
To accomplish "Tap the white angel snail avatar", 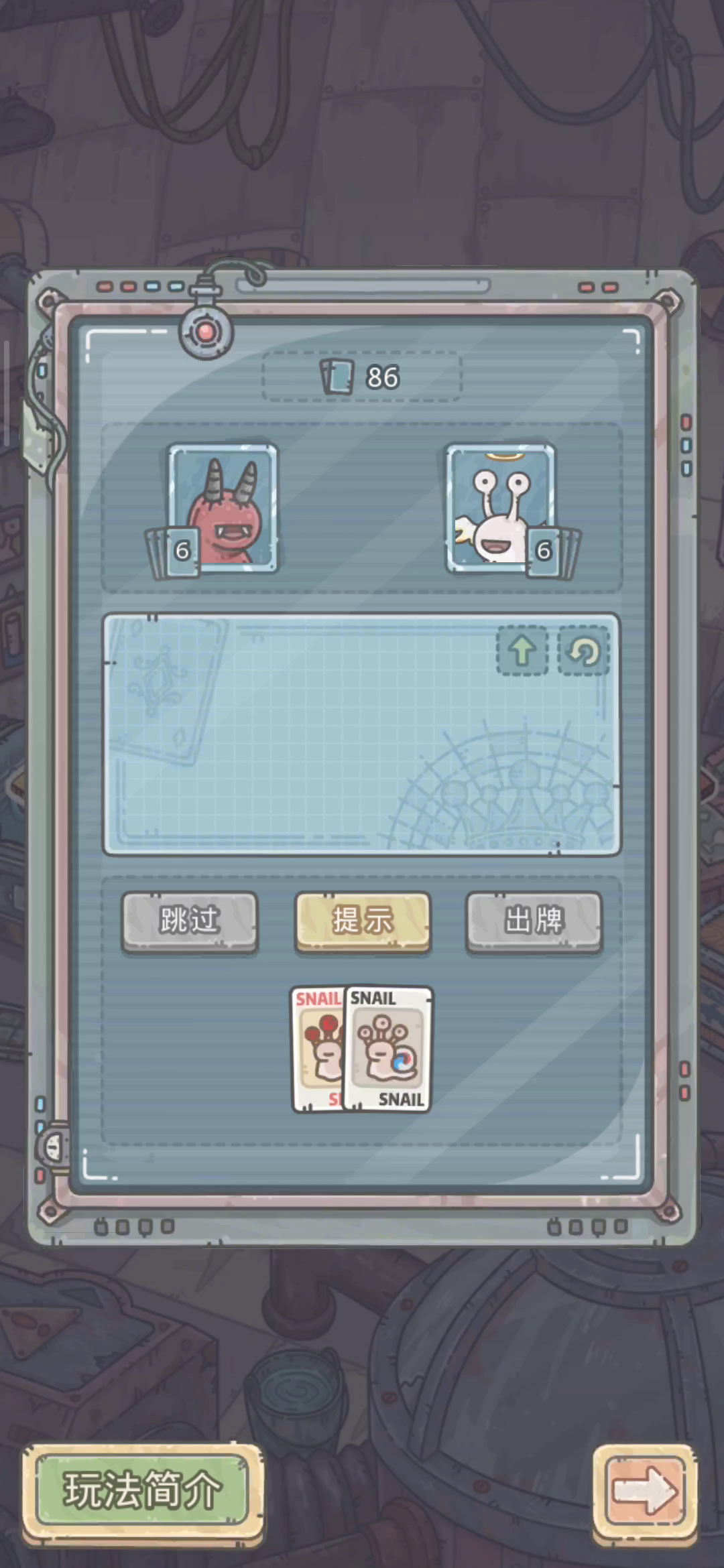I will pos(499,506).
